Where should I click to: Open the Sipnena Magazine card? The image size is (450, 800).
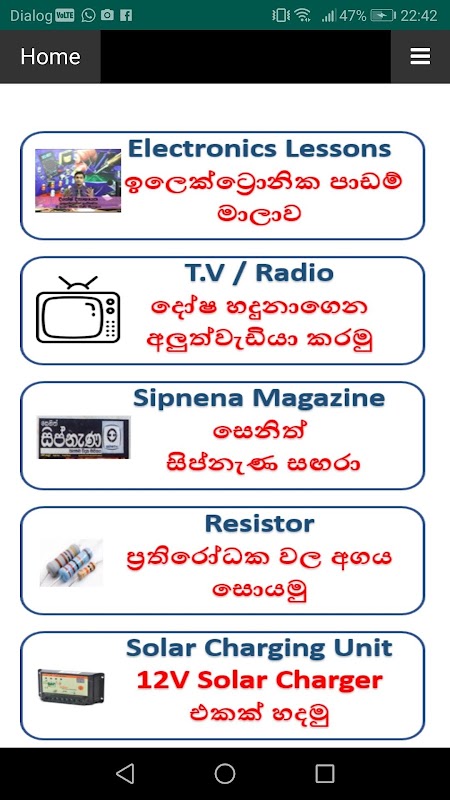point(222,436)
